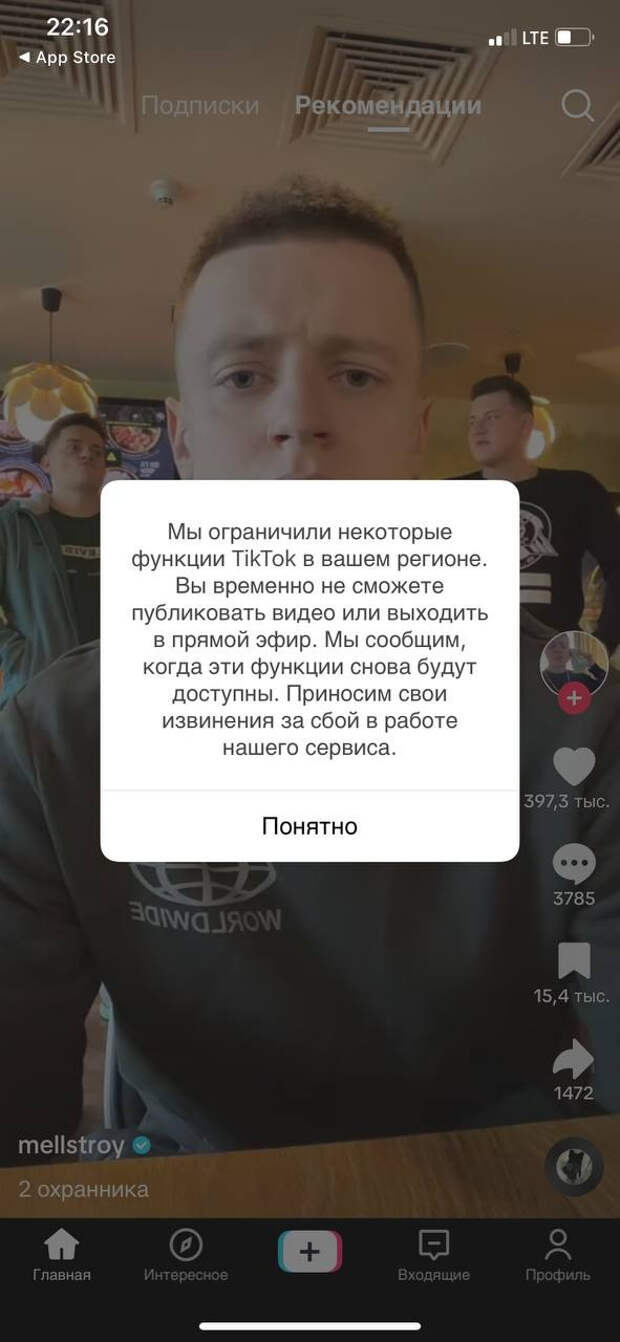620x1342 pixels.
Task: Open the Интересное discover tab
Action: pyautogui.click(x=186, y=1255)
